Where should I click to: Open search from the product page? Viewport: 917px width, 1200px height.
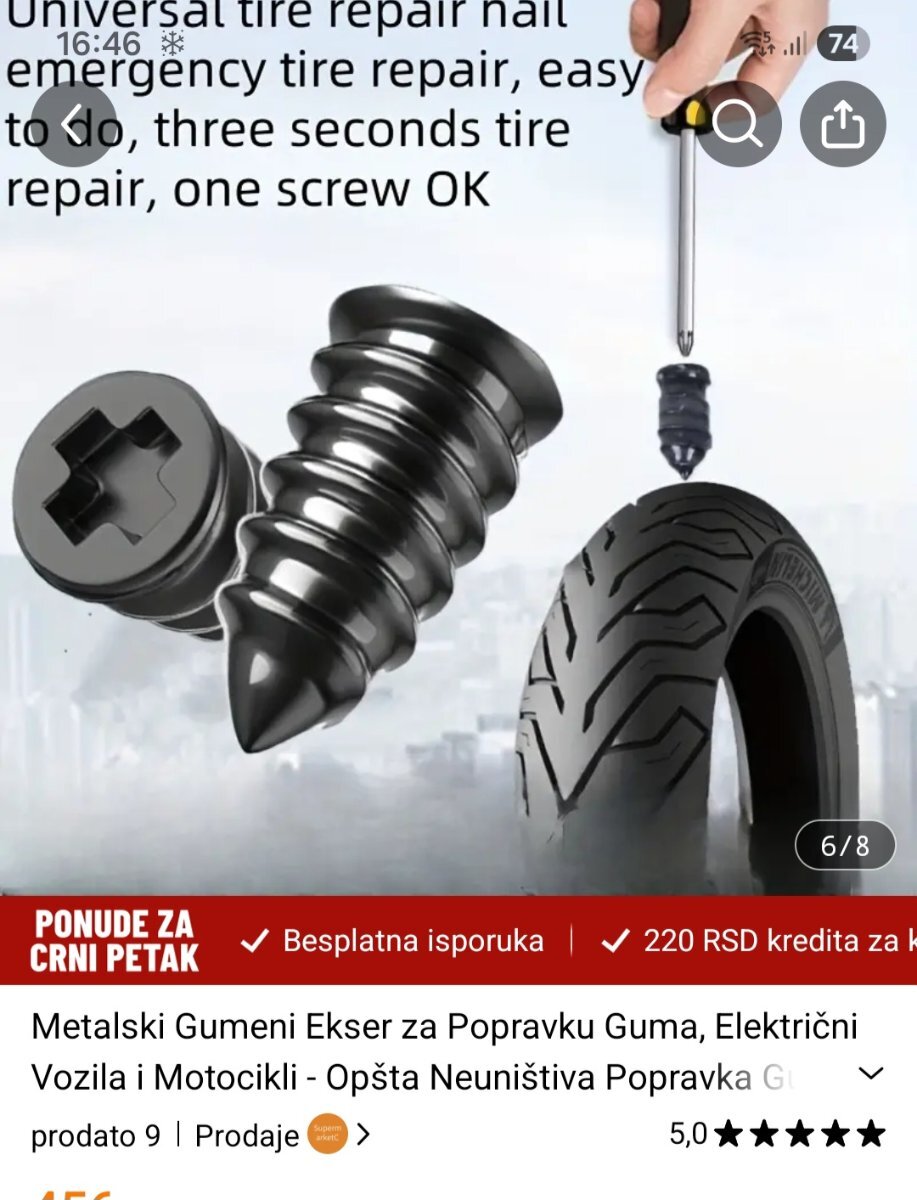point(739,124)
